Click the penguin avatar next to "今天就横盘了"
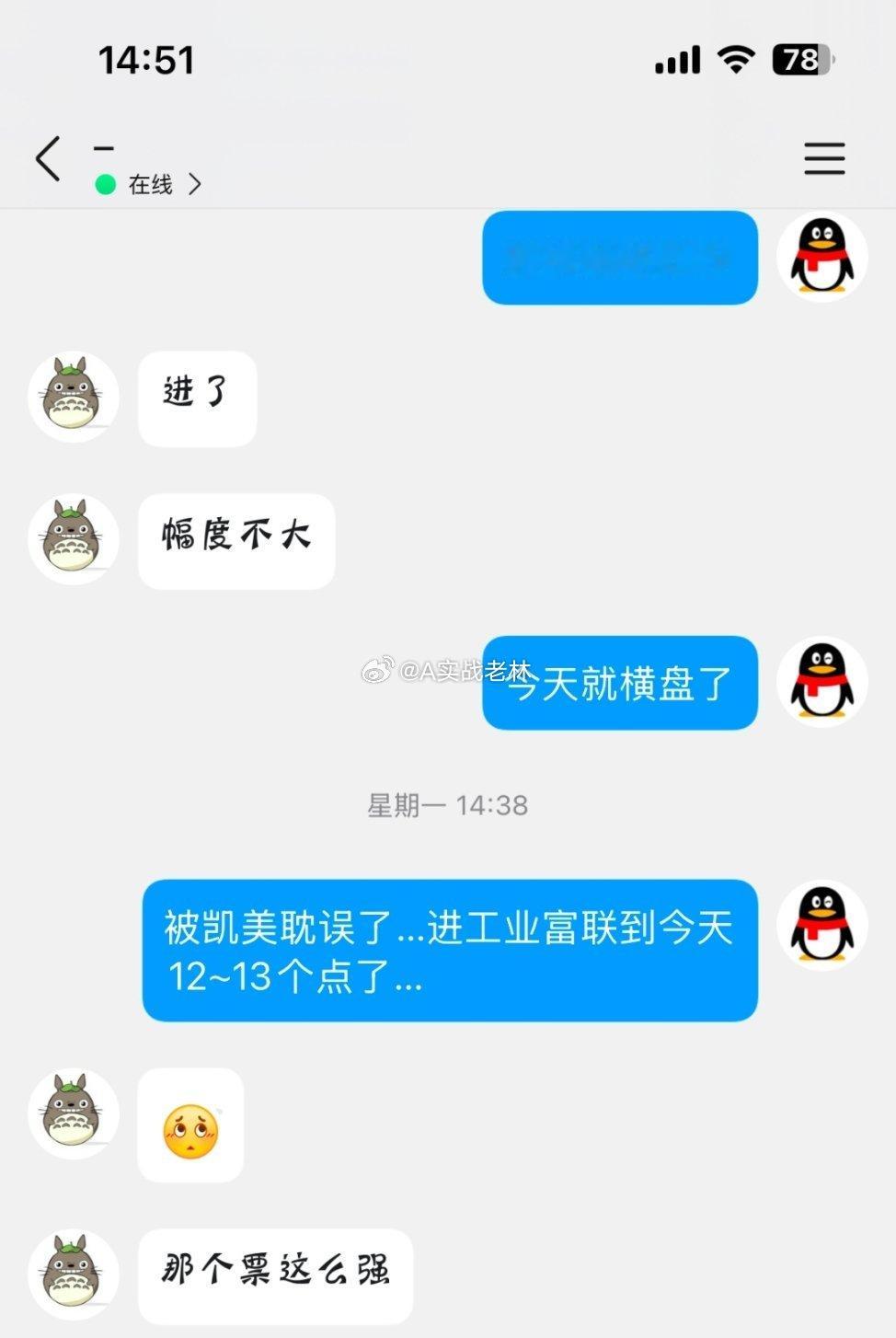 pyautogui.click(x=821, y=681)
